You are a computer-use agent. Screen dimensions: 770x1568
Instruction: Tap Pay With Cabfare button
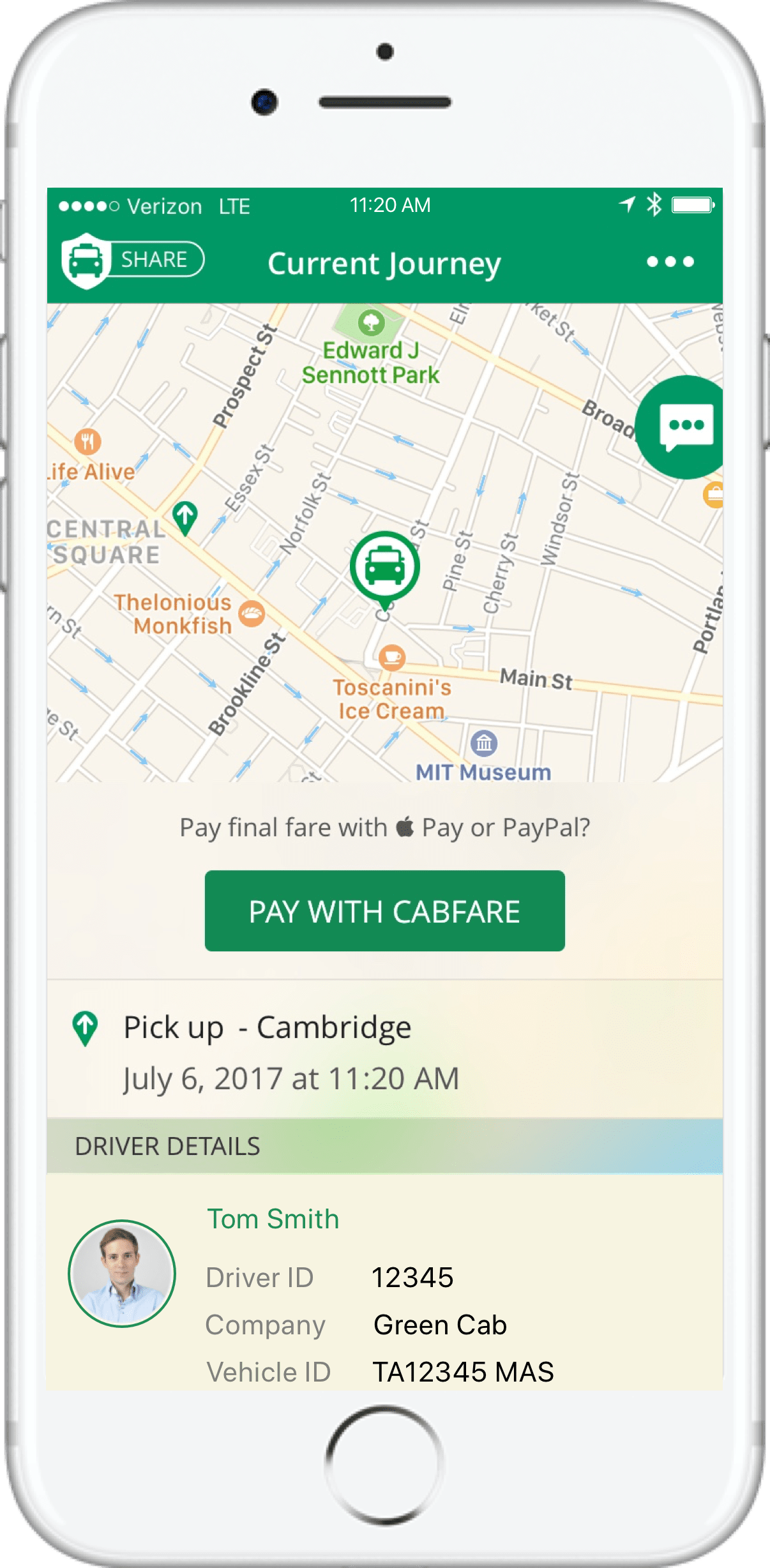pyautogui.click(x=384, y=911)
